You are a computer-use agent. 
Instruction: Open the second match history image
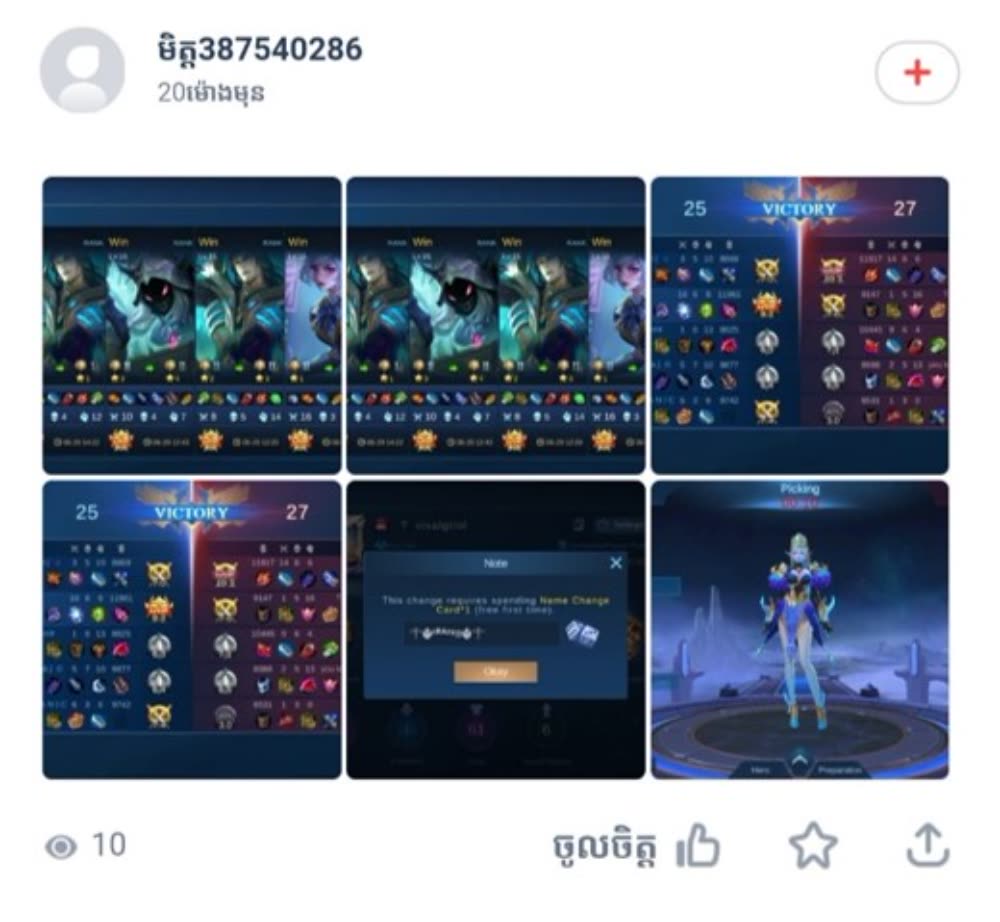click(x=496, y=325)
